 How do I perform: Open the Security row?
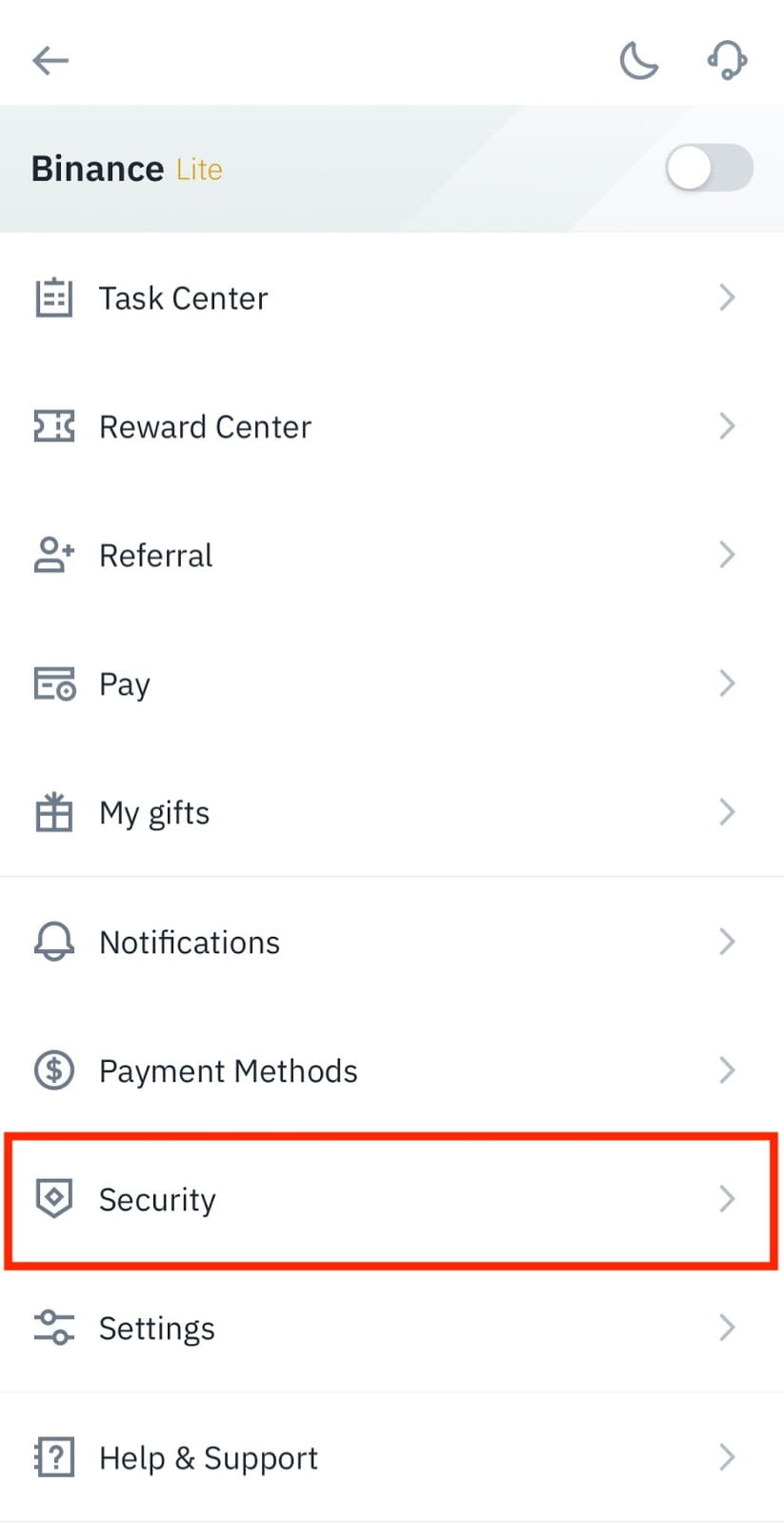coord(392,1199)
